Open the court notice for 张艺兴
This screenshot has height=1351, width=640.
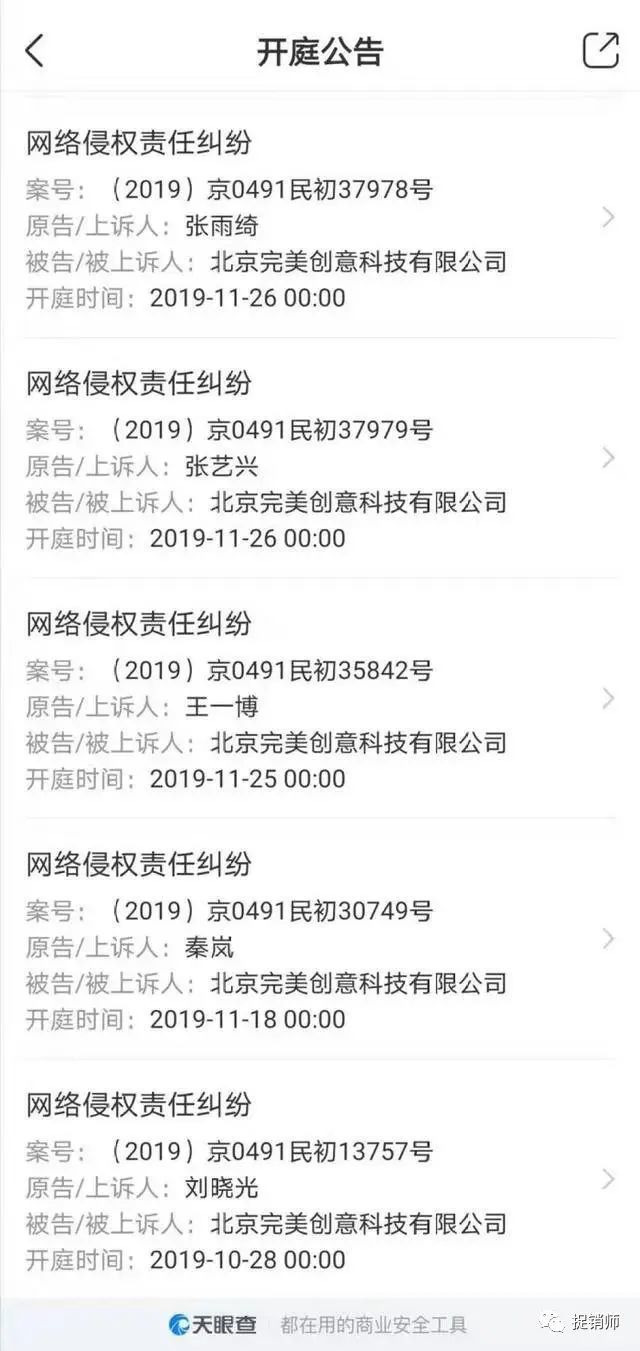[x=320, y=458]
